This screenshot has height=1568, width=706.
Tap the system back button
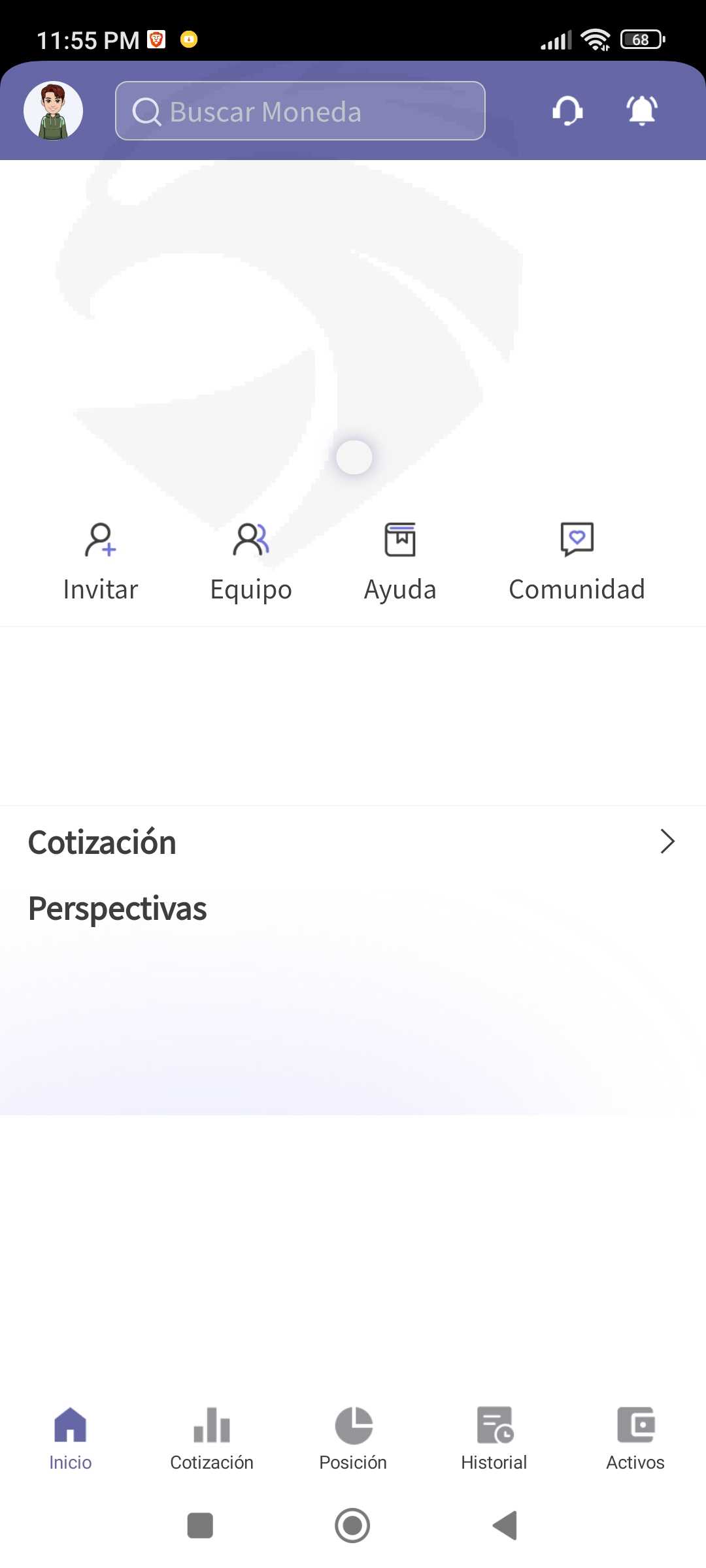tap(505, 1526)
